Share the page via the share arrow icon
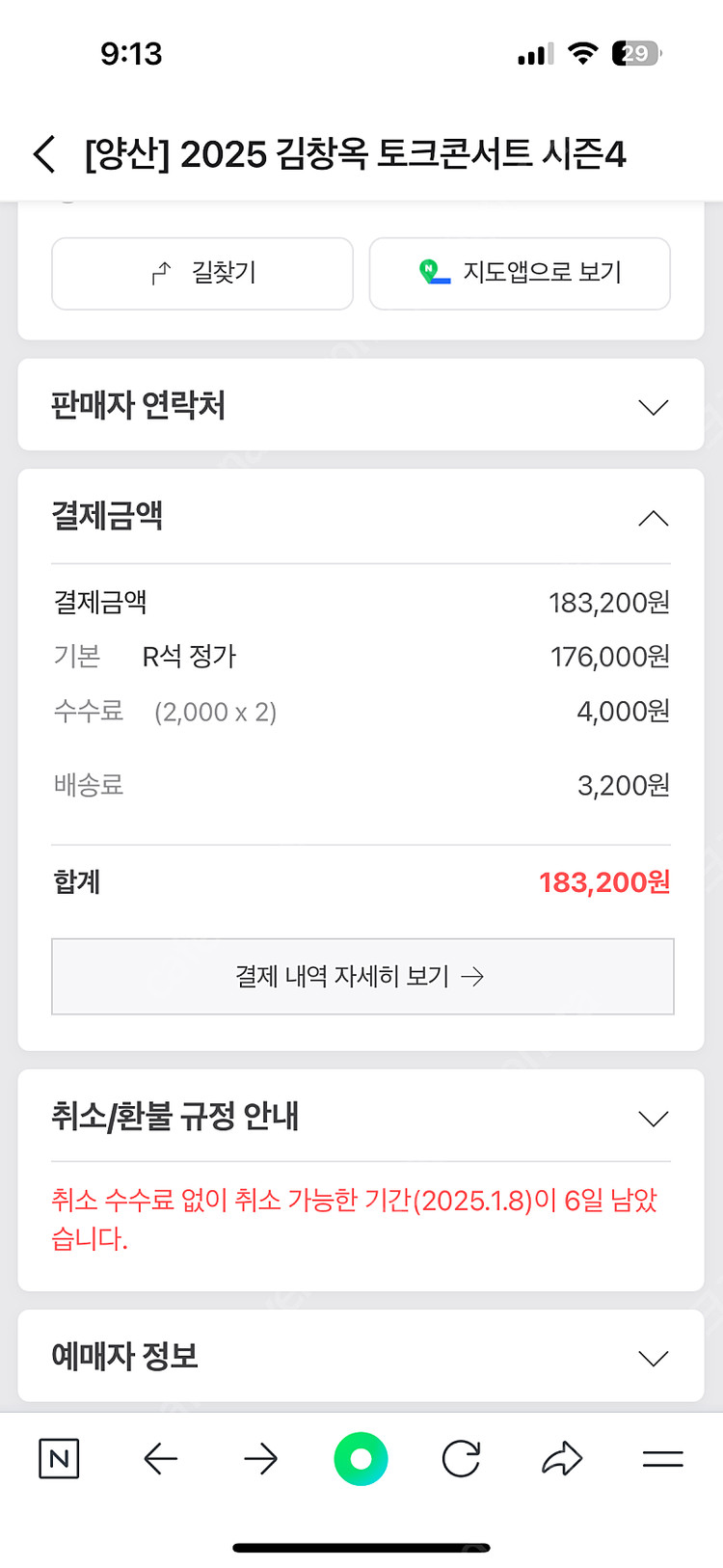723x1568 pixels. (x=562, y=1459)
